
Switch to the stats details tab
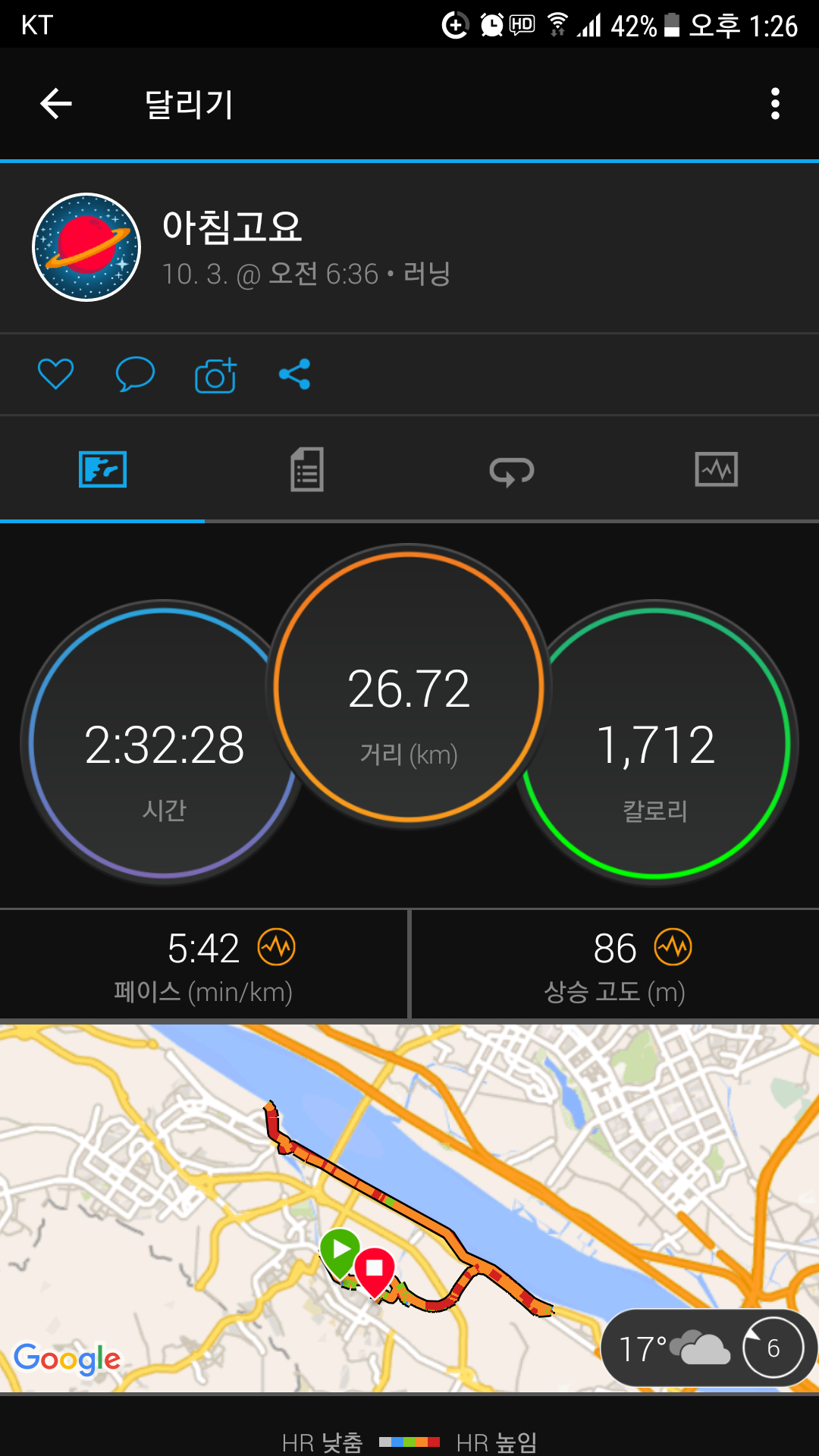click(307, 470)
